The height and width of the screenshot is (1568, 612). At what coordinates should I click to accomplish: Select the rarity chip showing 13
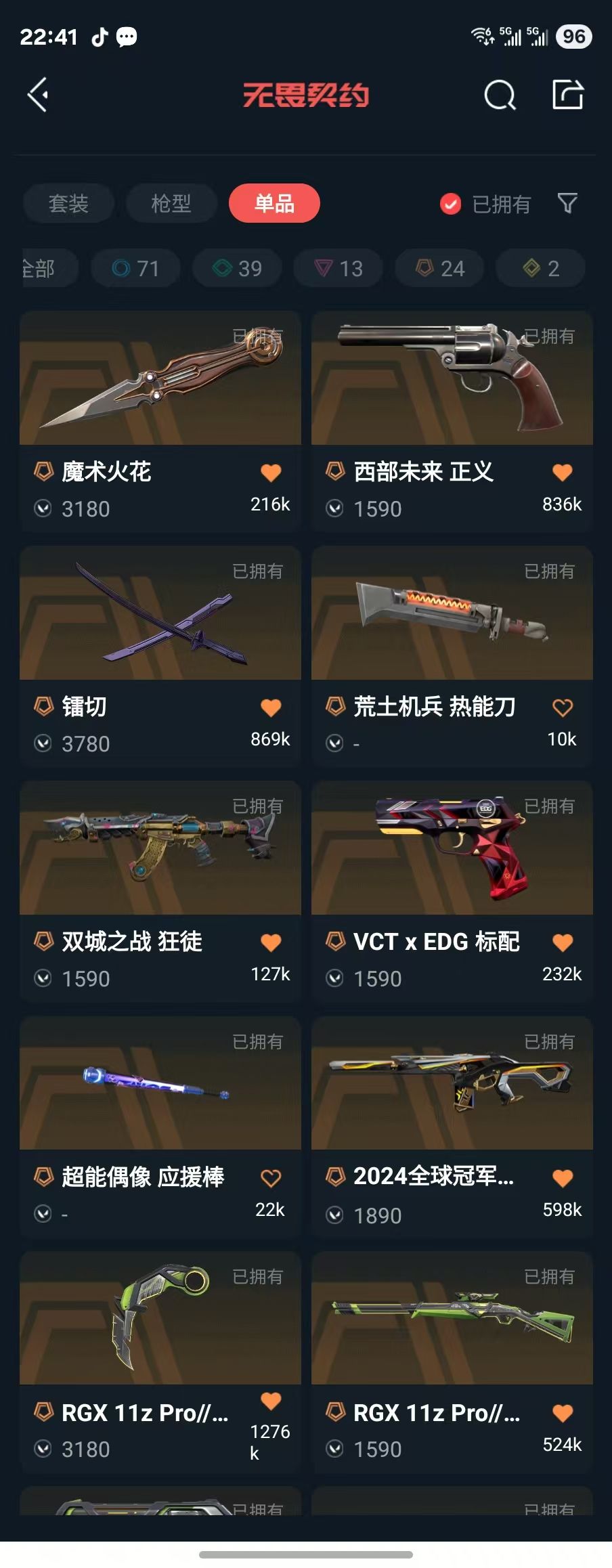338,268
